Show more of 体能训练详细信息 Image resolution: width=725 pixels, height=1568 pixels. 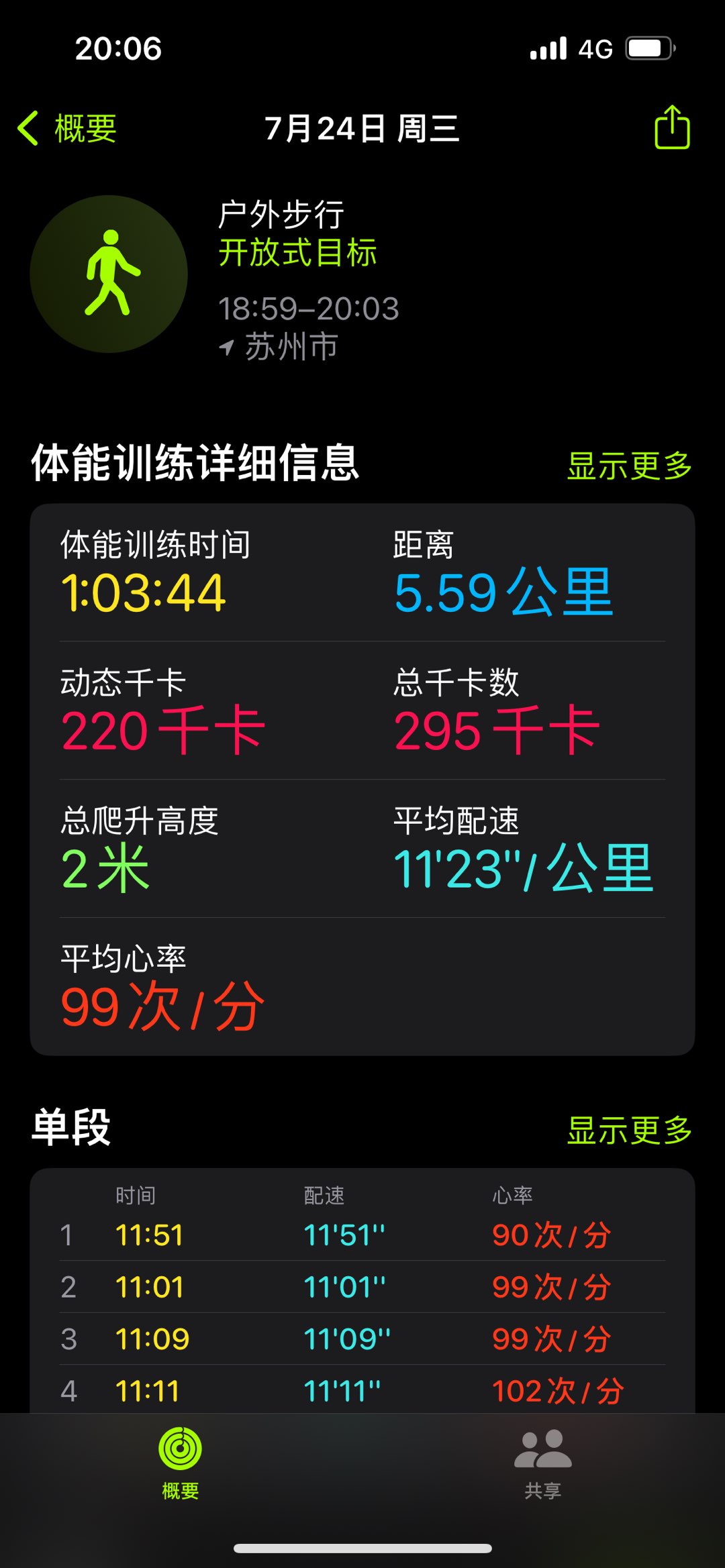click(x=629, y=466)
